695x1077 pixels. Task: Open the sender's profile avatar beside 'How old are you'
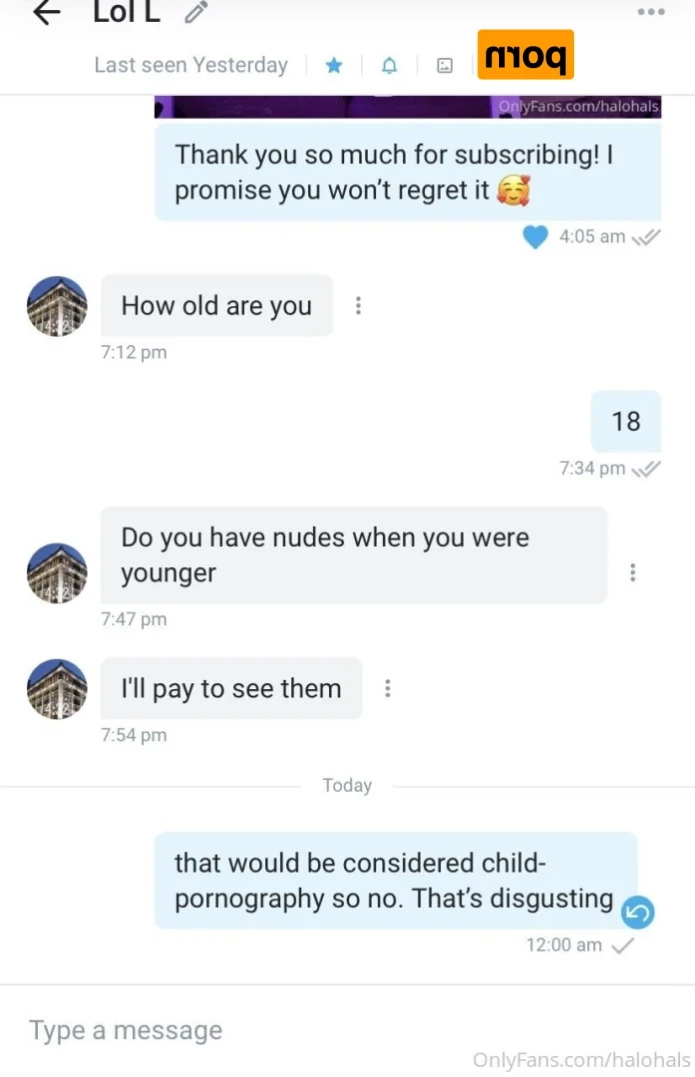coord(56,306)
